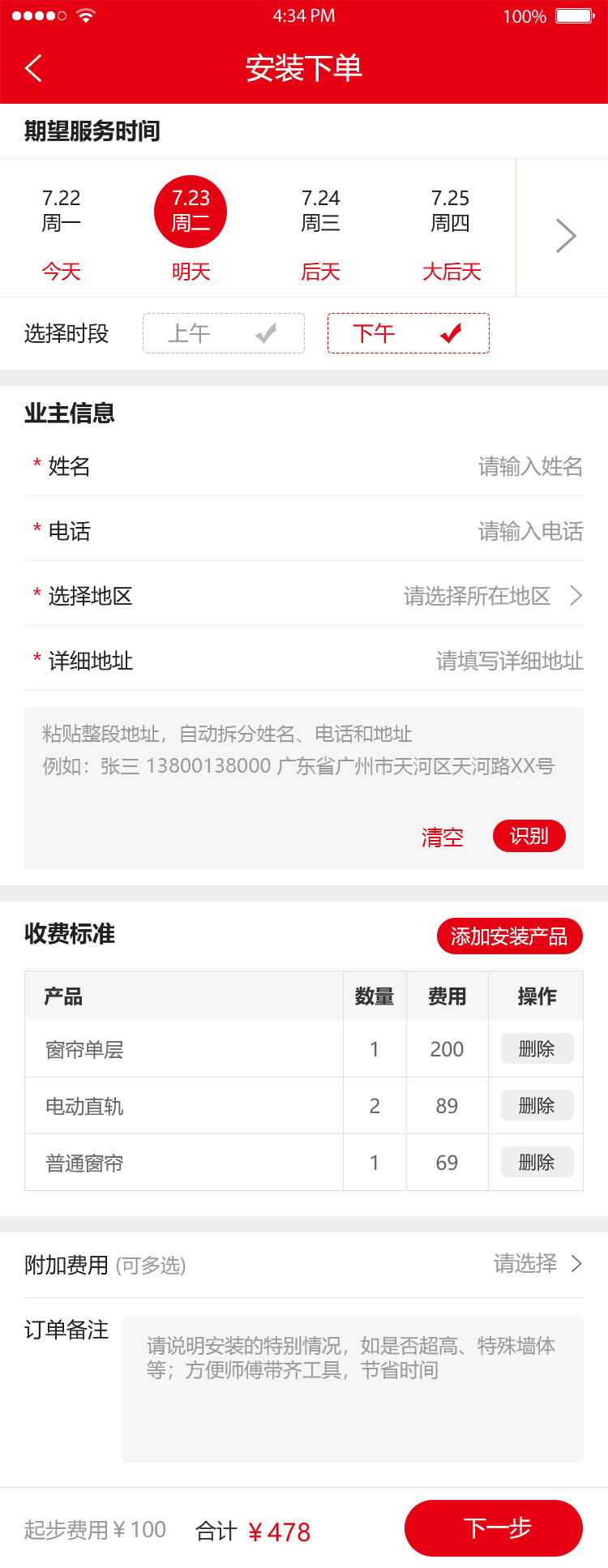Image resolution: width=608 pixels, height=1568 pixels.
Task: Delete the 窗帘单层 product row
Action: pyautogui.click(x=537, y=1048)
